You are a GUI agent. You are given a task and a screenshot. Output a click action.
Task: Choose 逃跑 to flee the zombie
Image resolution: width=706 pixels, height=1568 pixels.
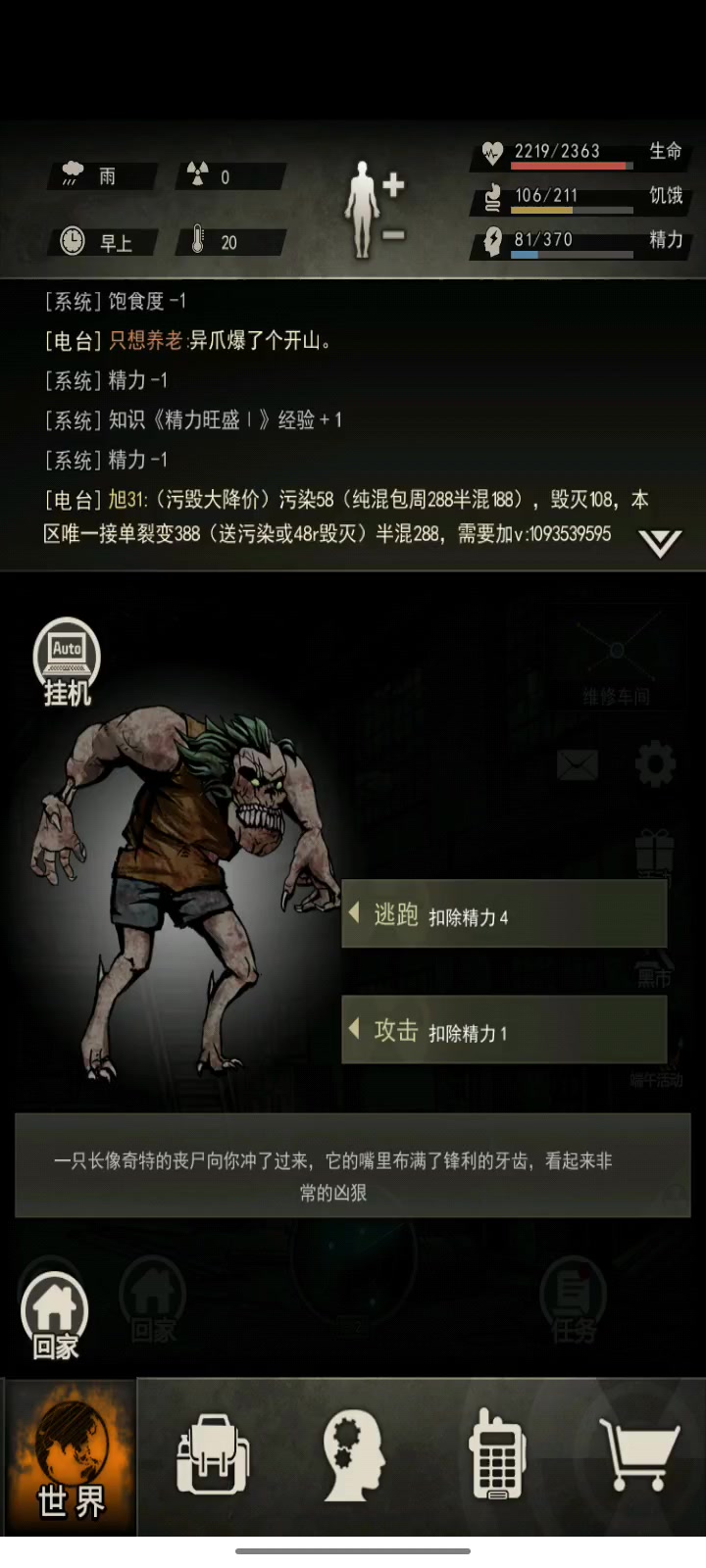[504, 915]
